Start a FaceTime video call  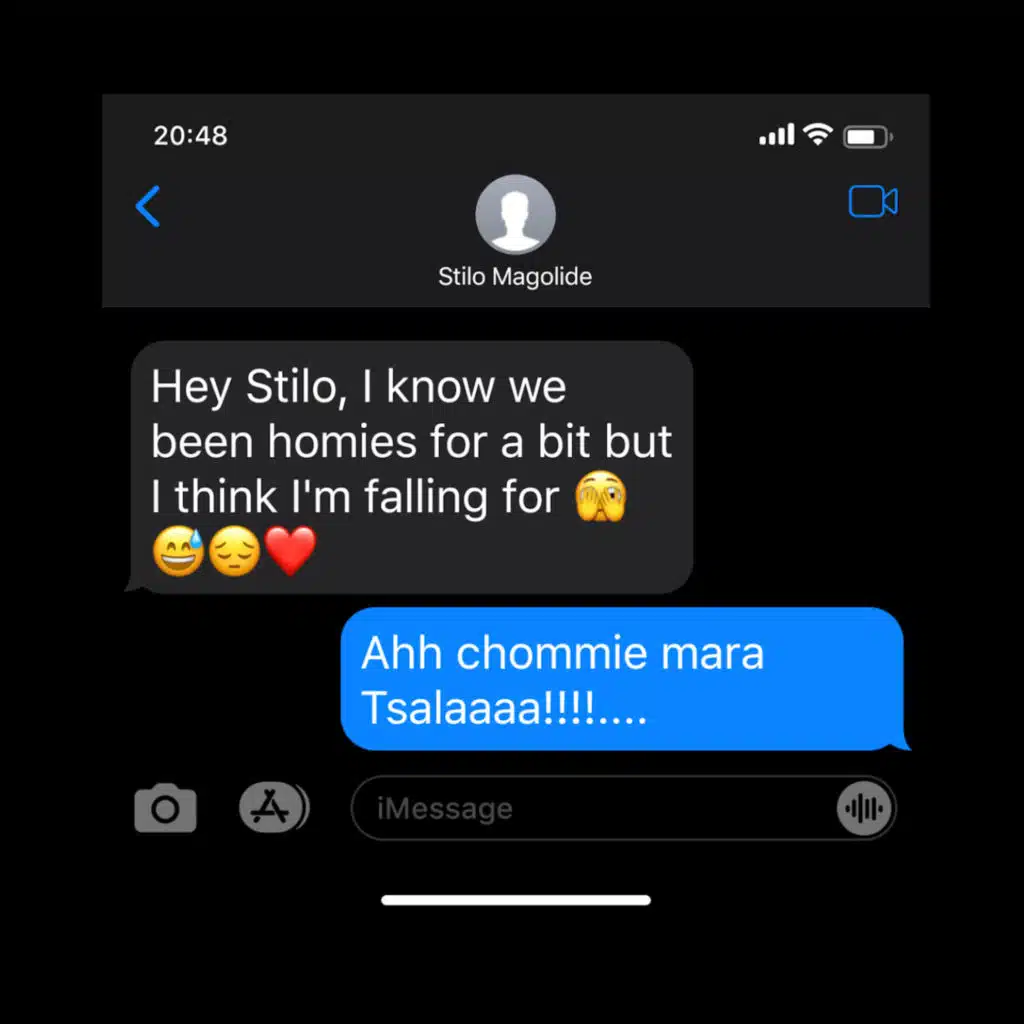(x=873, y=201)
